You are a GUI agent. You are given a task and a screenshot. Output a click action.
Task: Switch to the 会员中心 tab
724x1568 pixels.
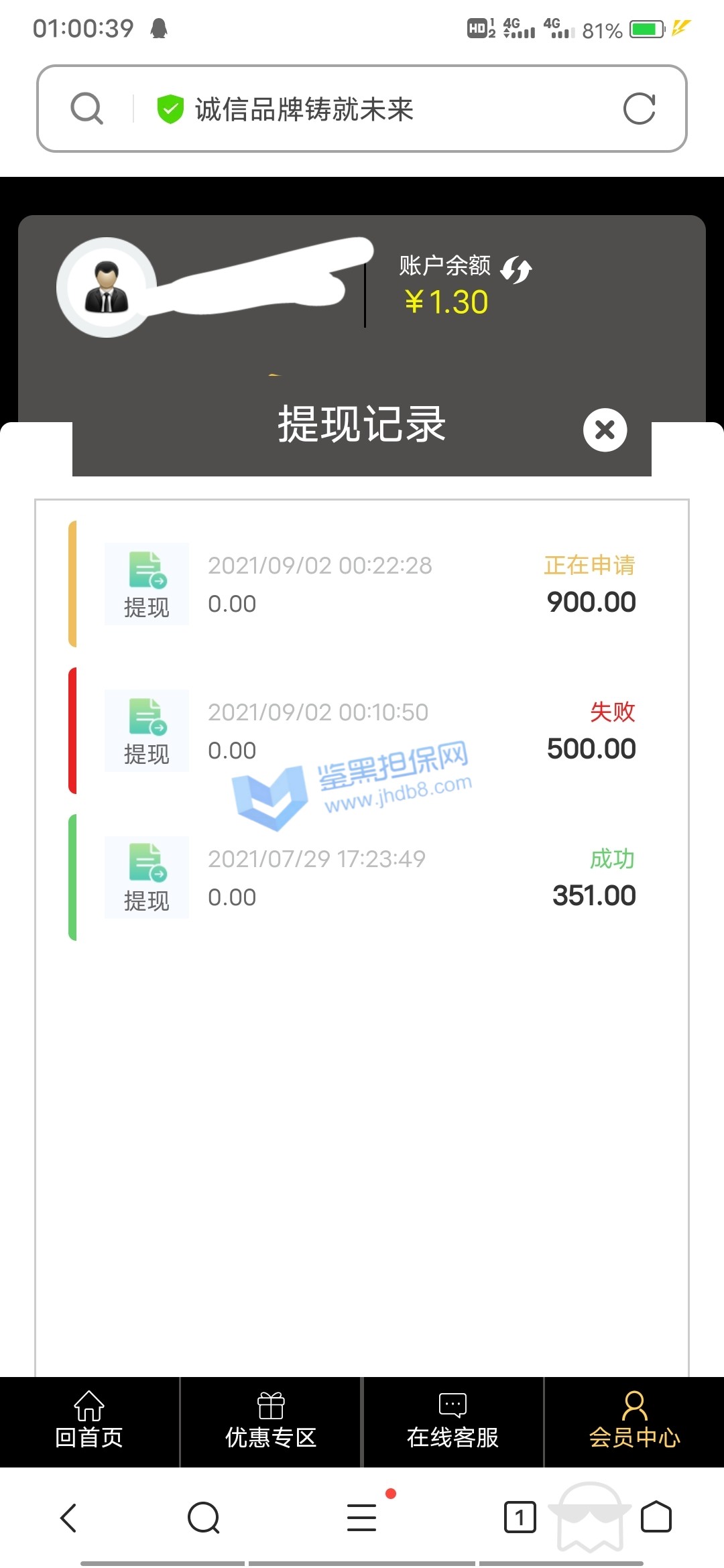pos(634,1422)
